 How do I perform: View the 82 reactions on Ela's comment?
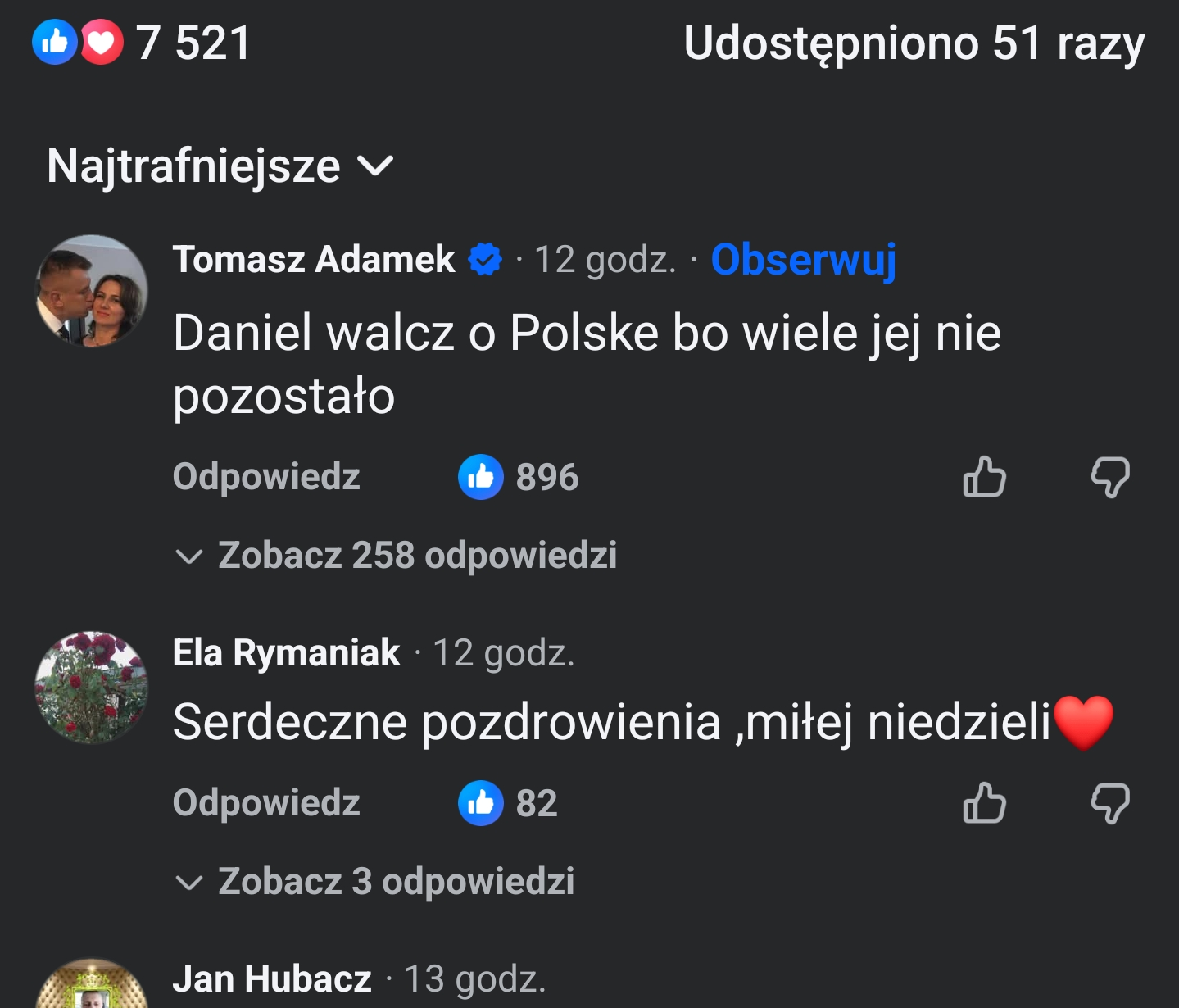pos(510,803)
